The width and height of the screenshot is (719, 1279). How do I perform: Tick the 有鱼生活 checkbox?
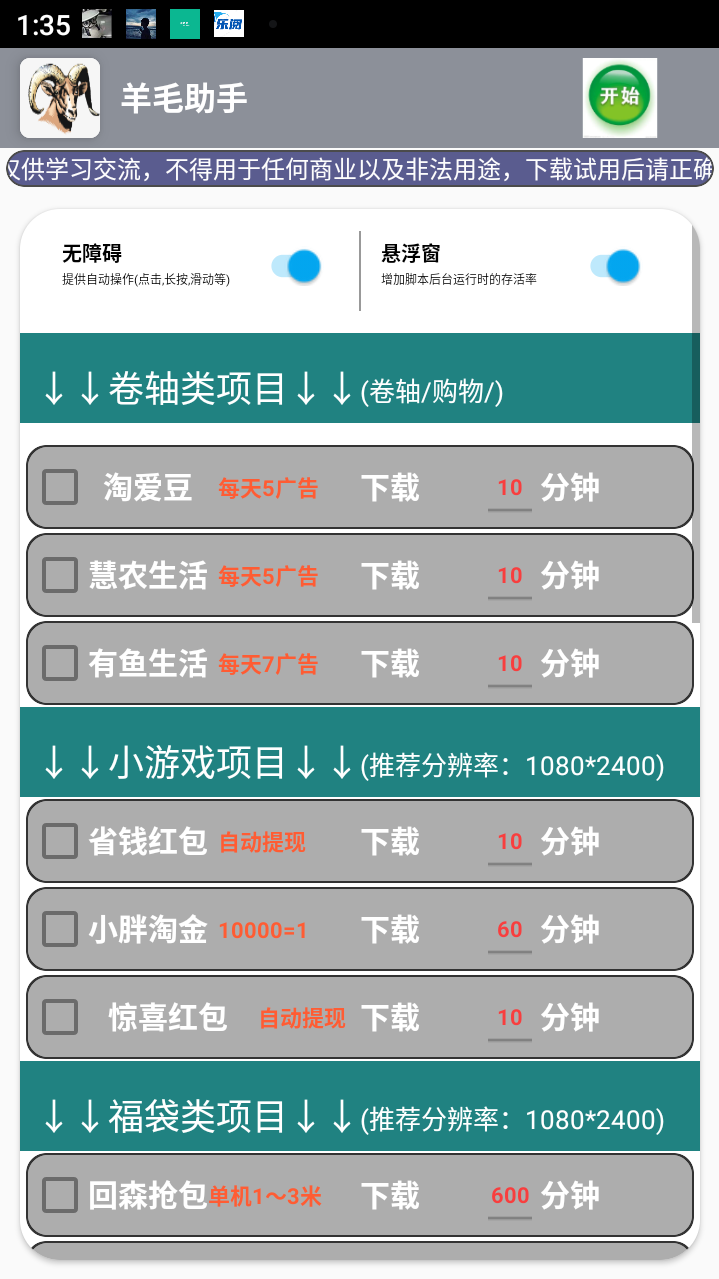tap(60, 664)
